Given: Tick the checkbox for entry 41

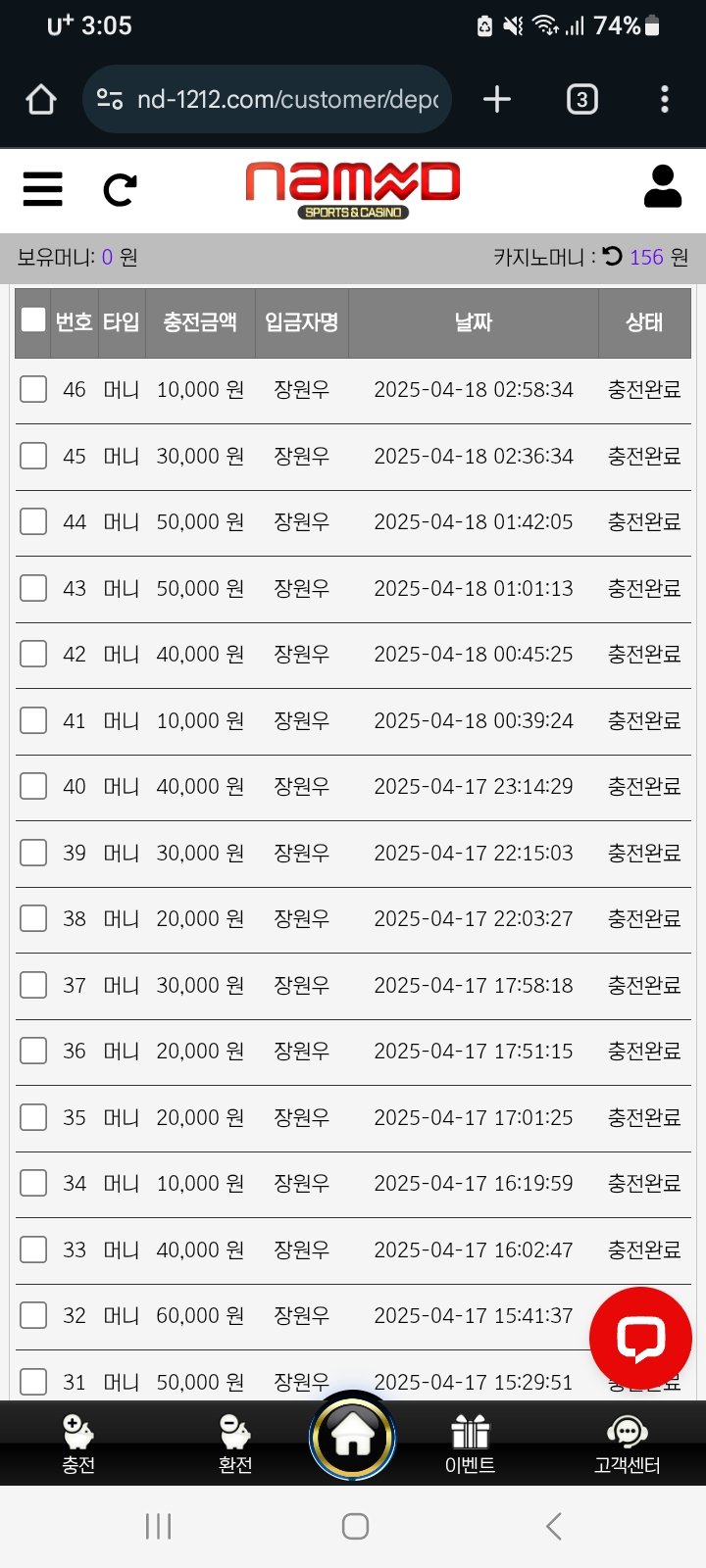Looking at the screenshot, I should [x=33, y=720].
